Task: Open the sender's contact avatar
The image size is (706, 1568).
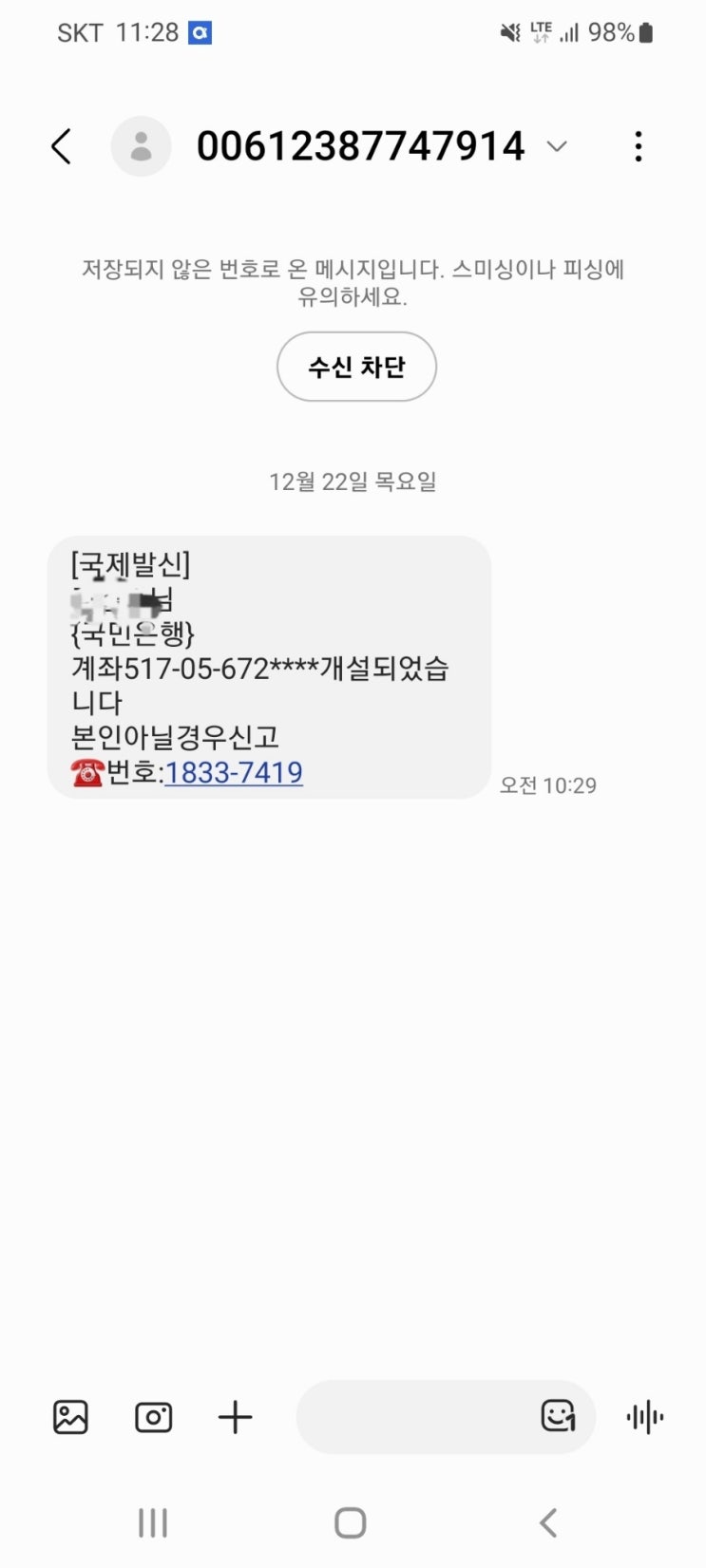Action: click(x=141, y=147)
